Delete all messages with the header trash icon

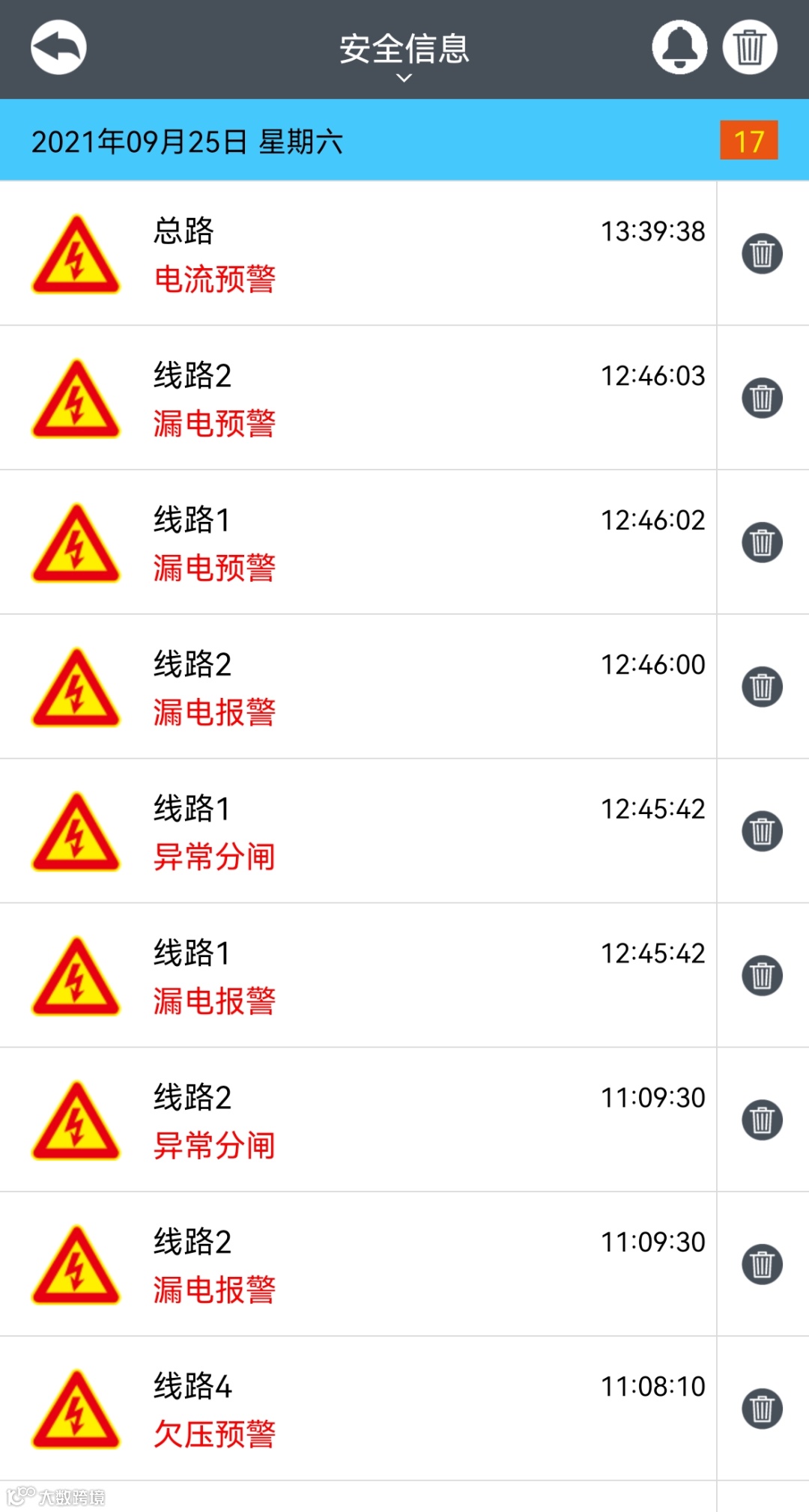pyautogui.click(x=750, y=47)
